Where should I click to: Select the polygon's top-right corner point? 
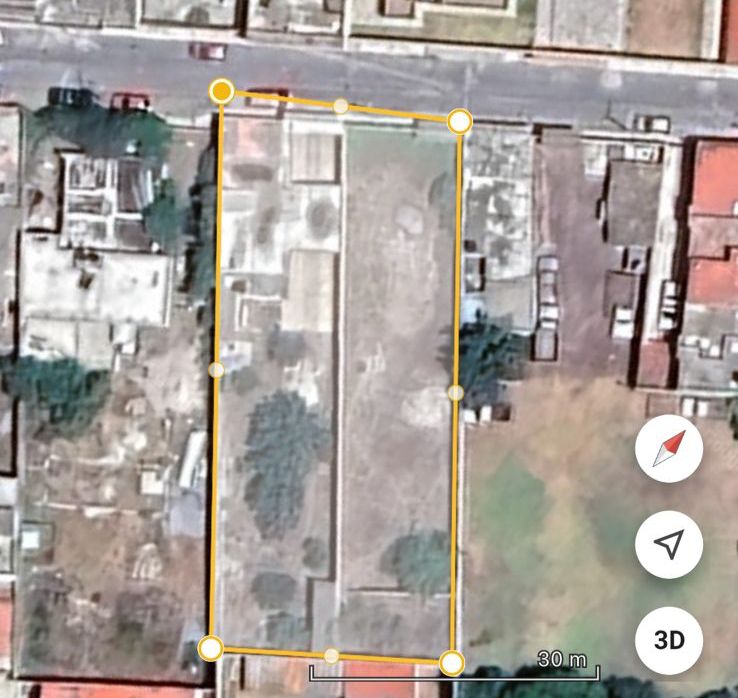click(x=459, y=122)
